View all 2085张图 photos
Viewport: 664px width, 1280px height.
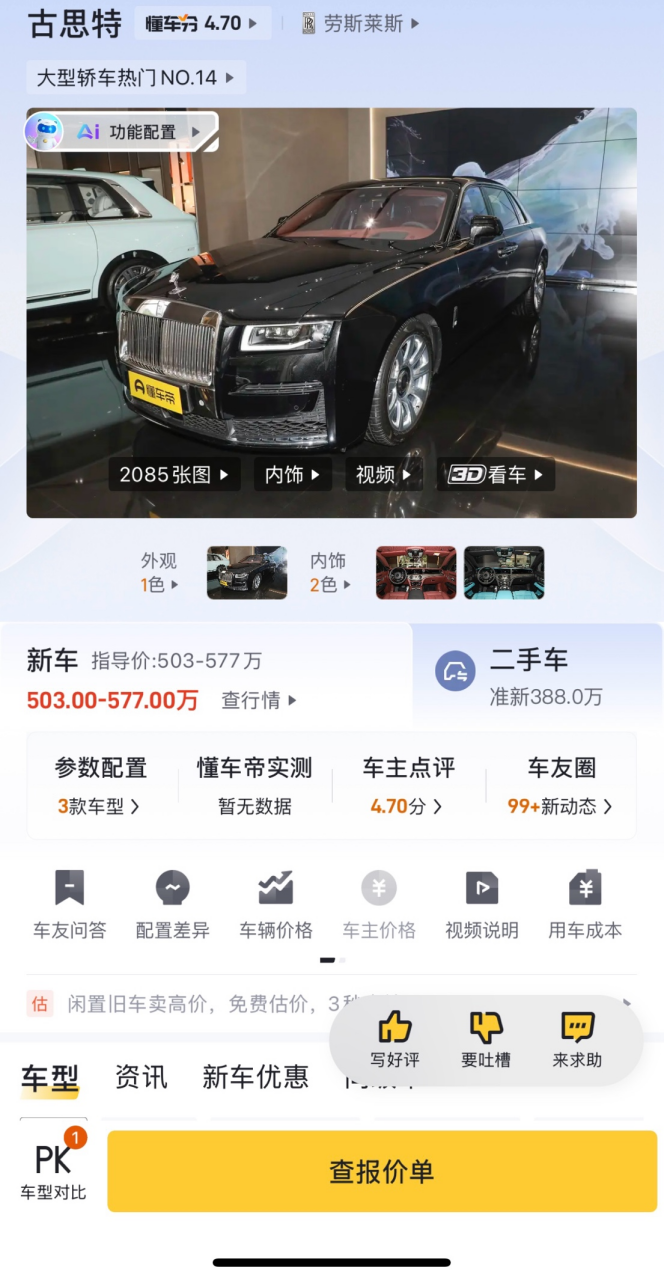[x=174, y=475]
